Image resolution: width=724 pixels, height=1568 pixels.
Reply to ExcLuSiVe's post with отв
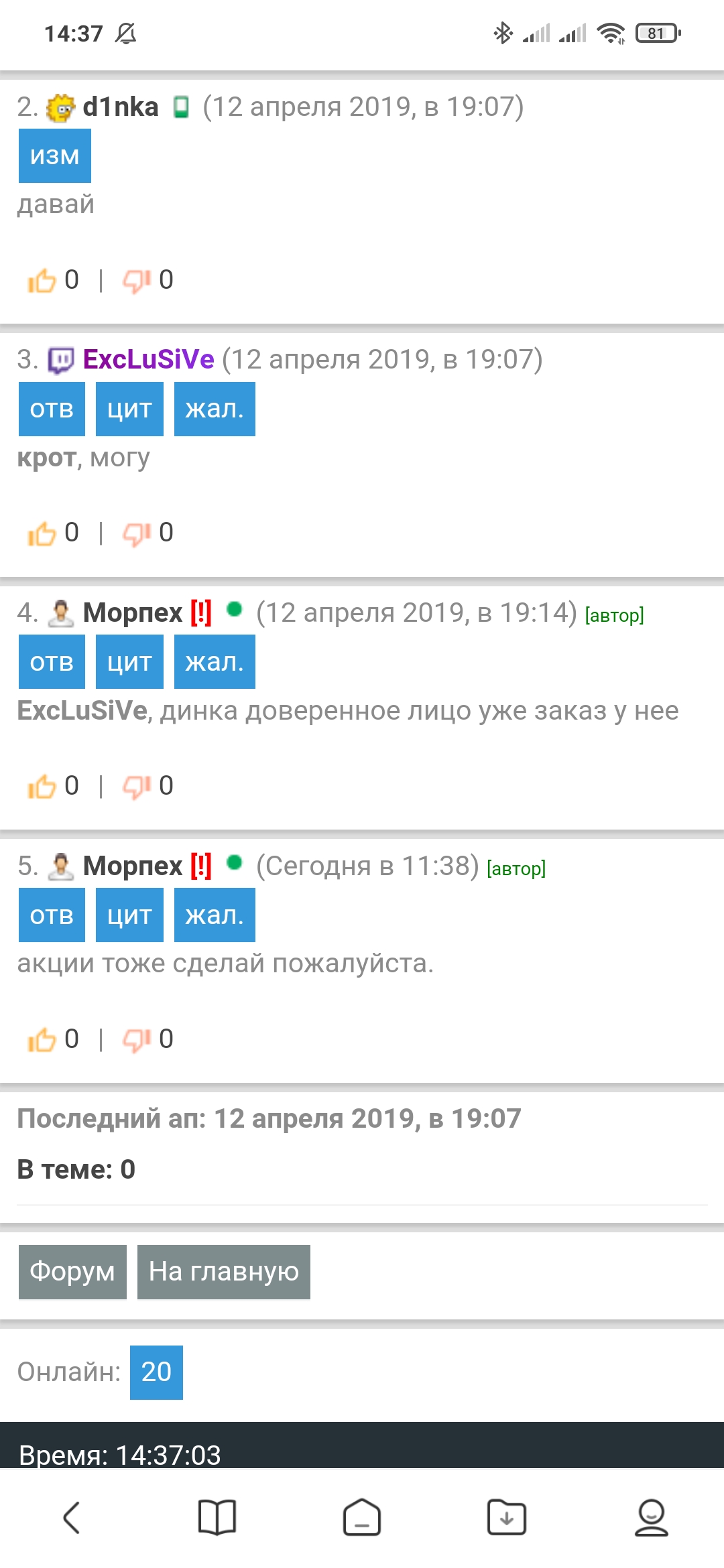52,409
